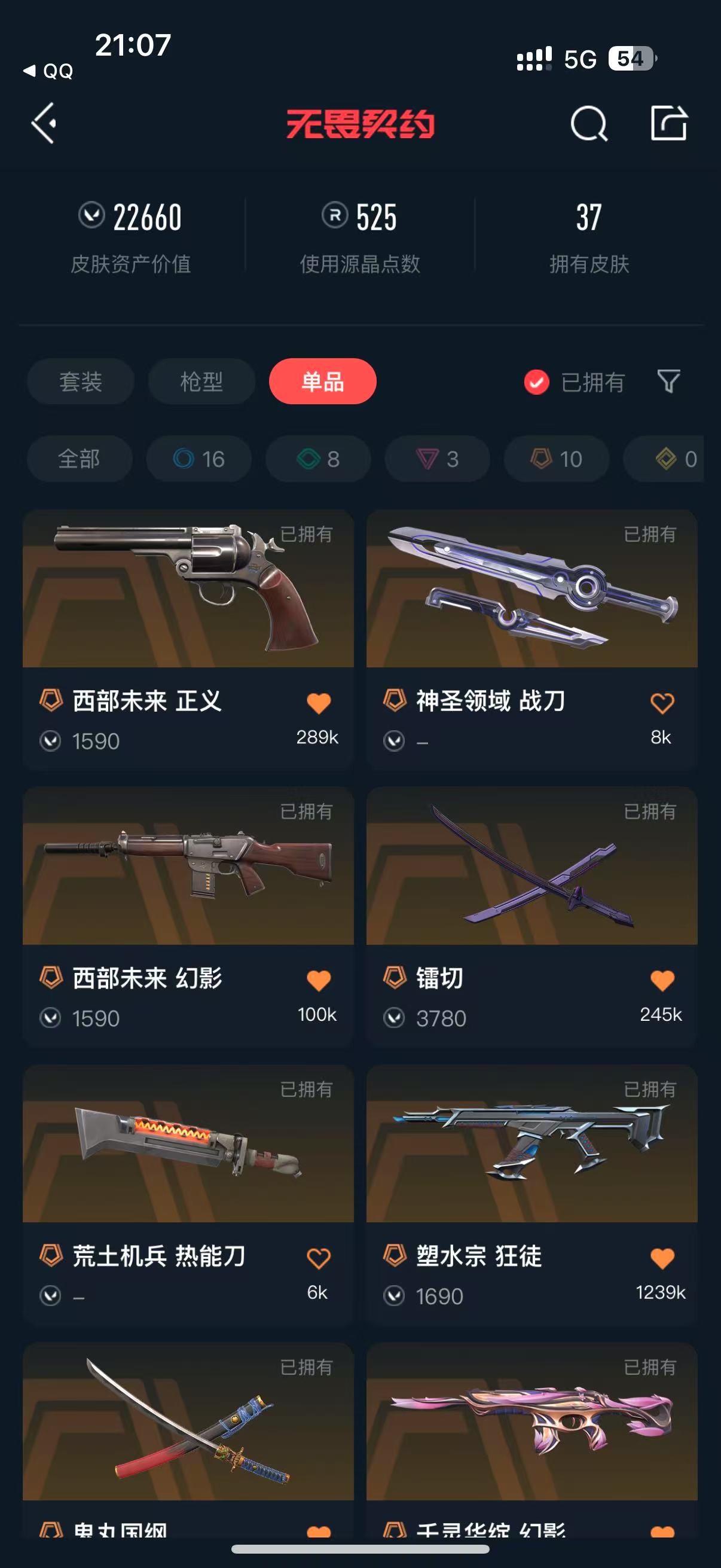Unlike the 镭切 skin heart

click(x=662, y=980)
